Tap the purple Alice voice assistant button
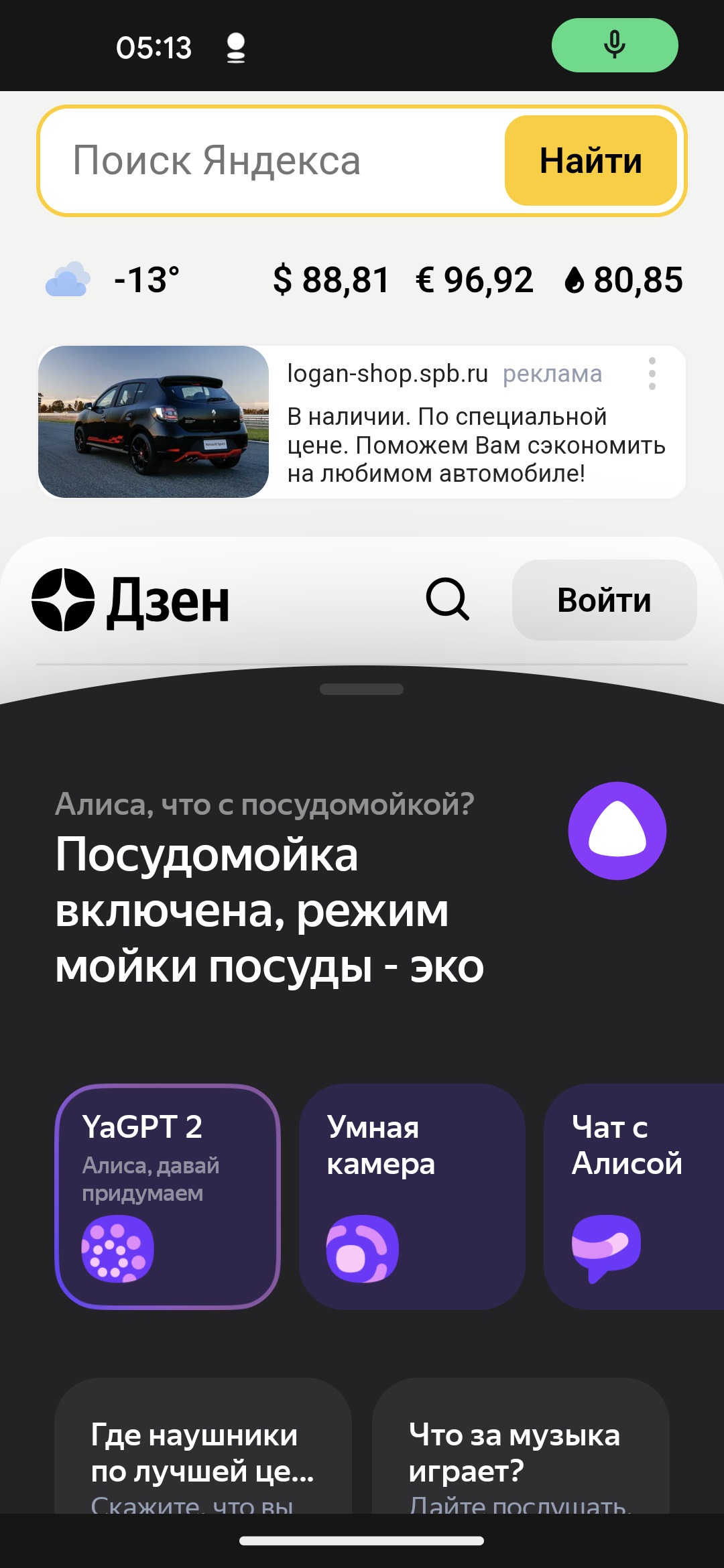Viewport: 724px width, 1568px height. [617, 831]
